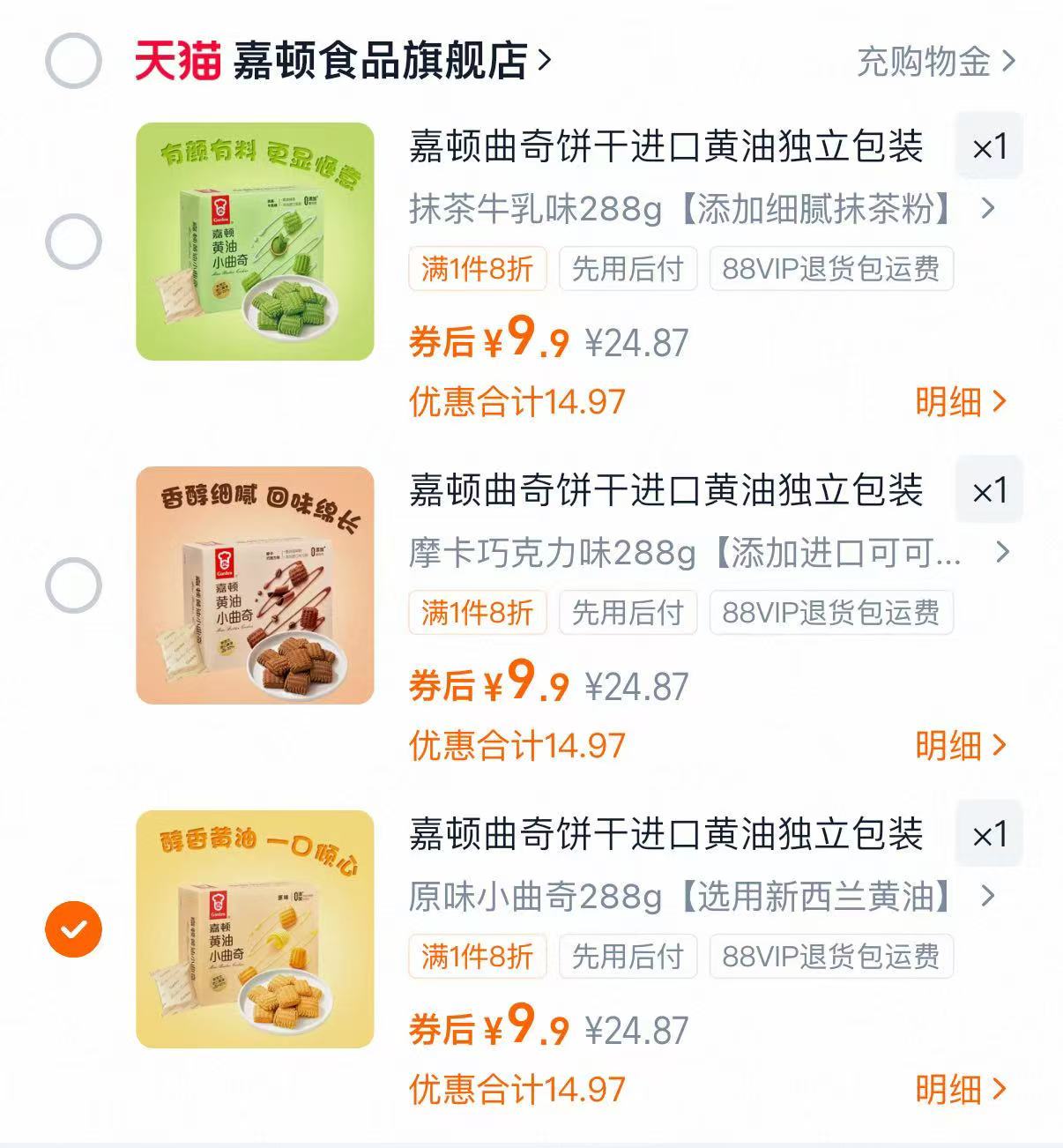
Task: Open the original flavor cookie thumbnail image
Action: coord(256,930)
